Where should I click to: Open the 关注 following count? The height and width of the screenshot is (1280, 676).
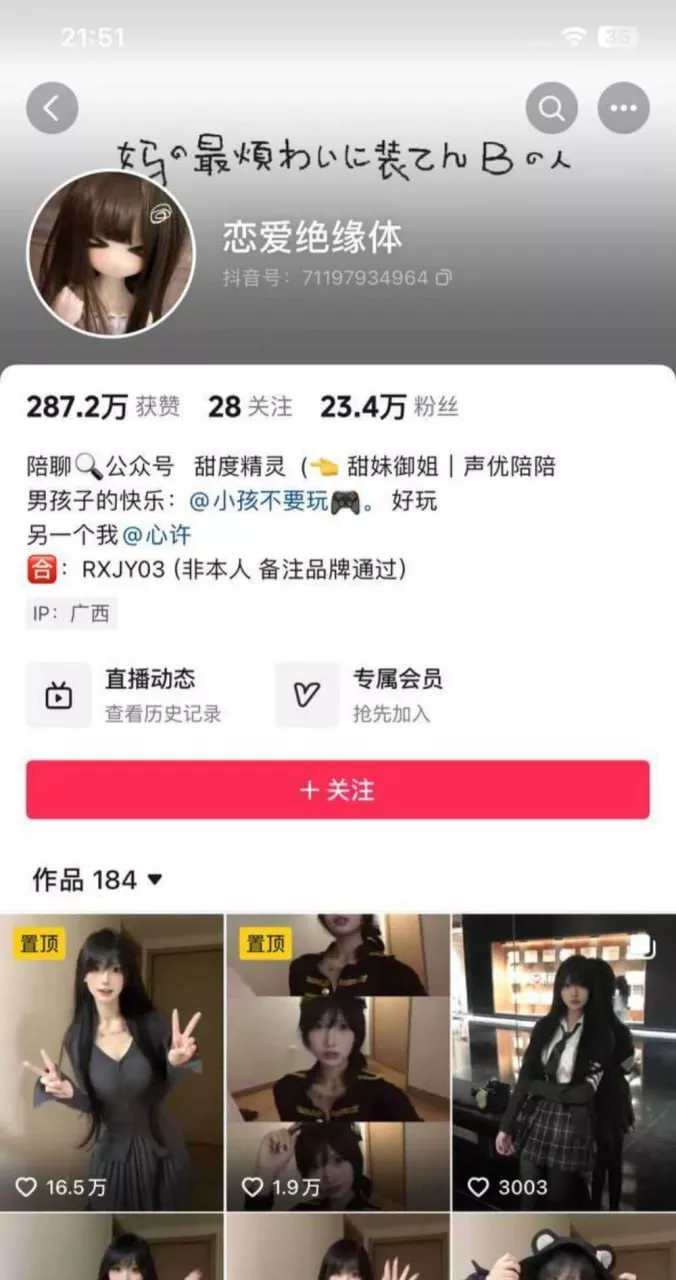[x=250, y=407]
